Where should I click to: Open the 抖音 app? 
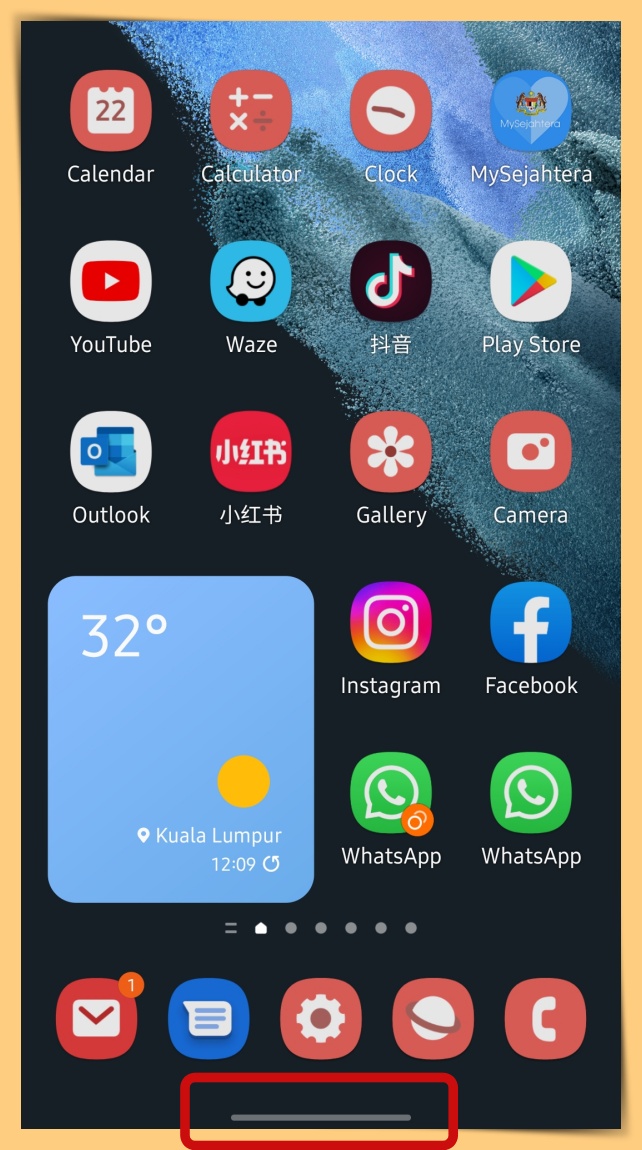point(391,281)
